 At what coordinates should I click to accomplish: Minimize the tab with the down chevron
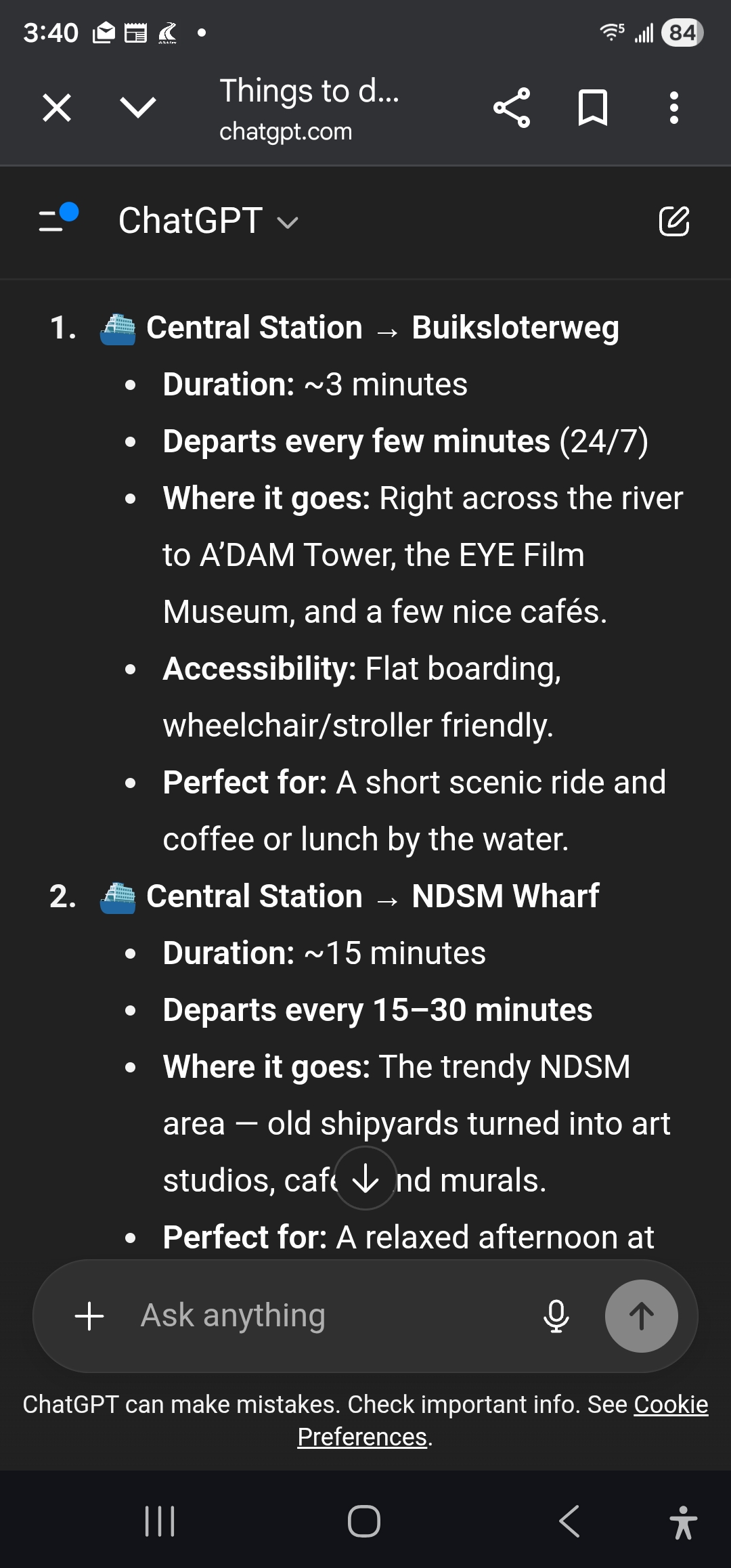[x=138, y=108]
